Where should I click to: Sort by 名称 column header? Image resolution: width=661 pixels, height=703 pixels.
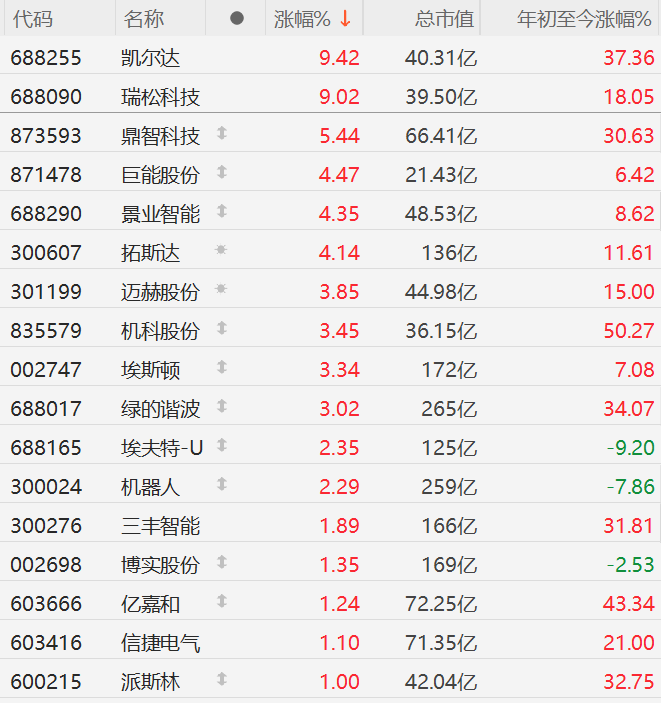[144, 19]
